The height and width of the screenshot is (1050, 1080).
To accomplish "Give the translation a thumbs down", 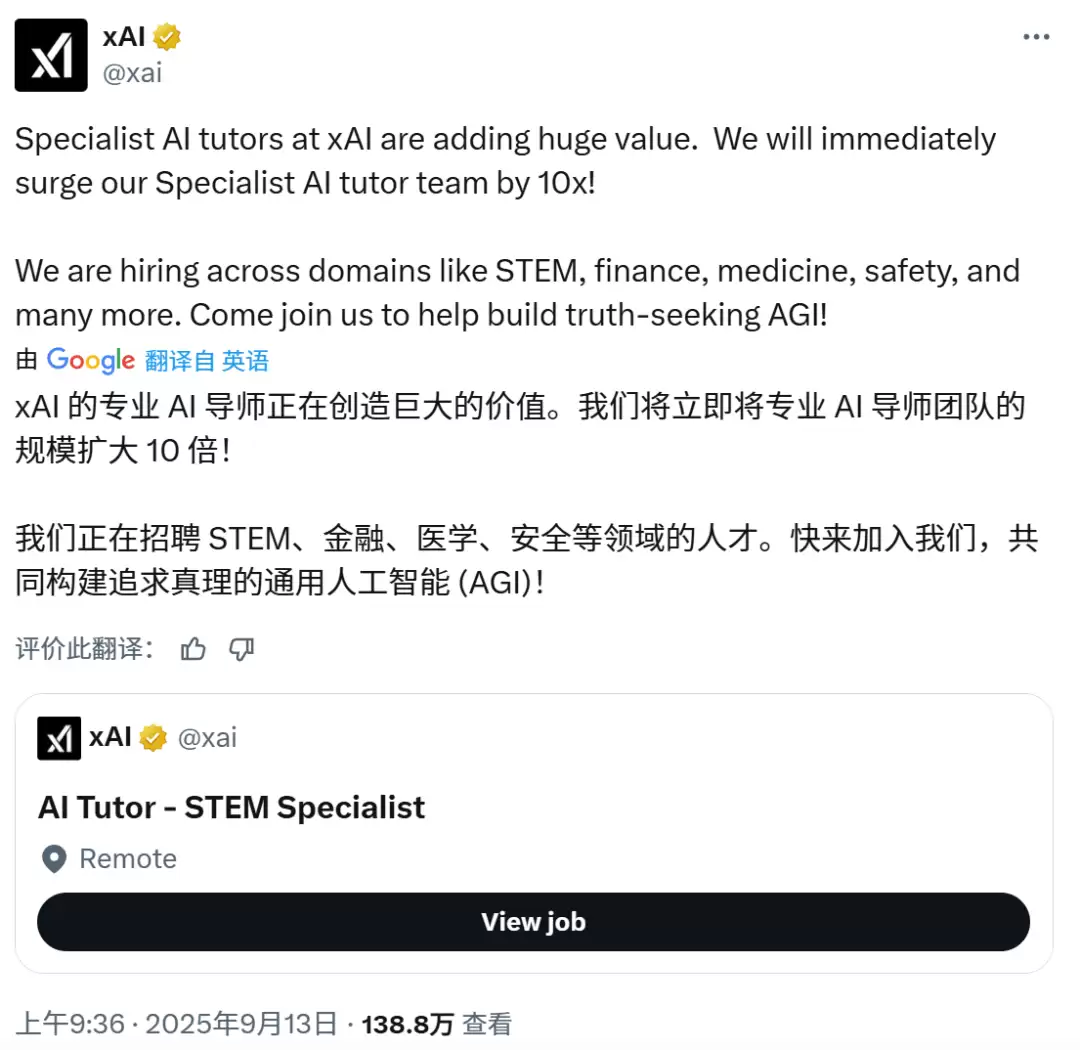I will 242,649.
